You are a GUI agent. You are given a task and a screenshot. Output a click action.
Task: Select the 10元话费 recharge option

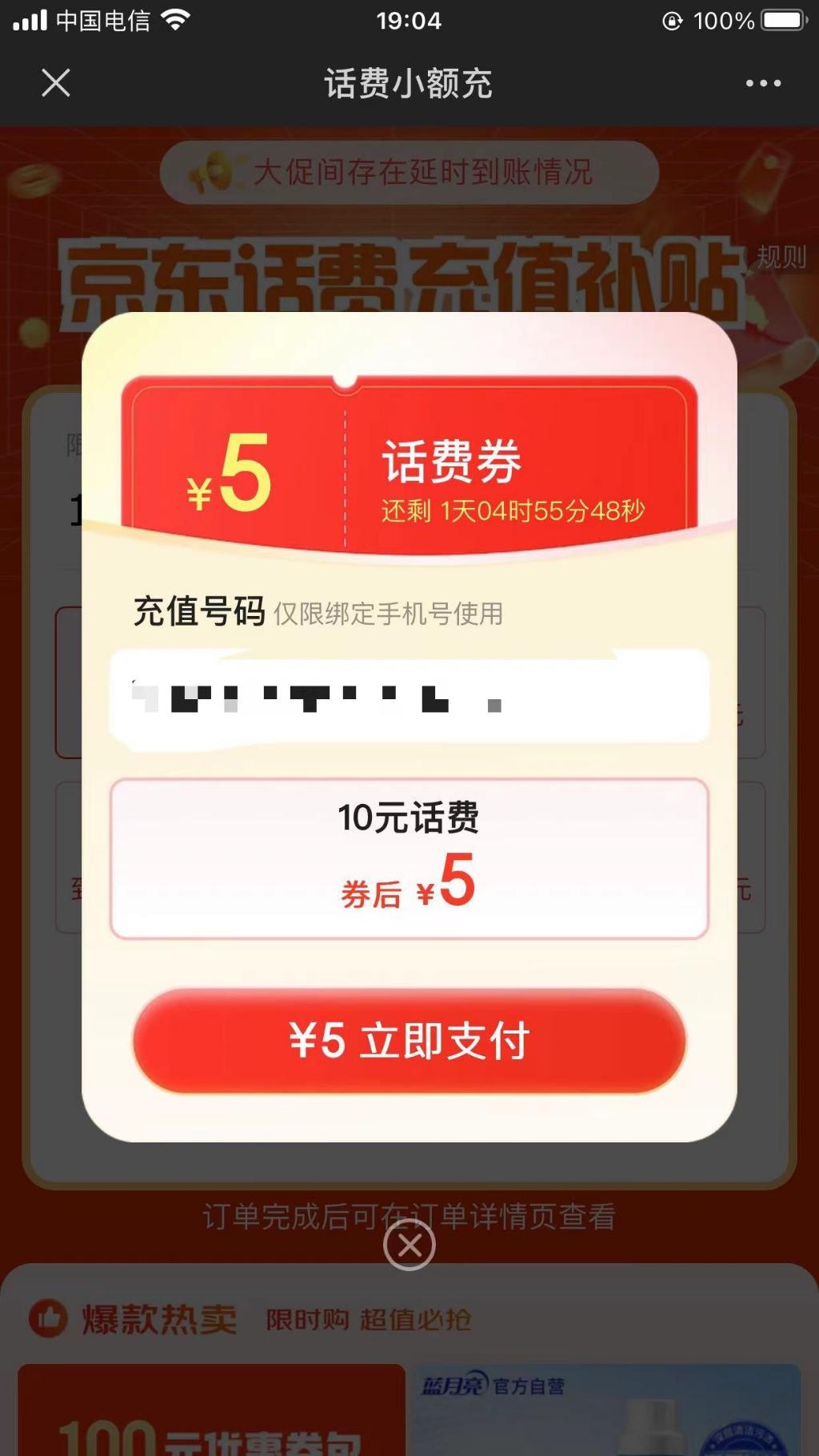click(x=409, y=858)
